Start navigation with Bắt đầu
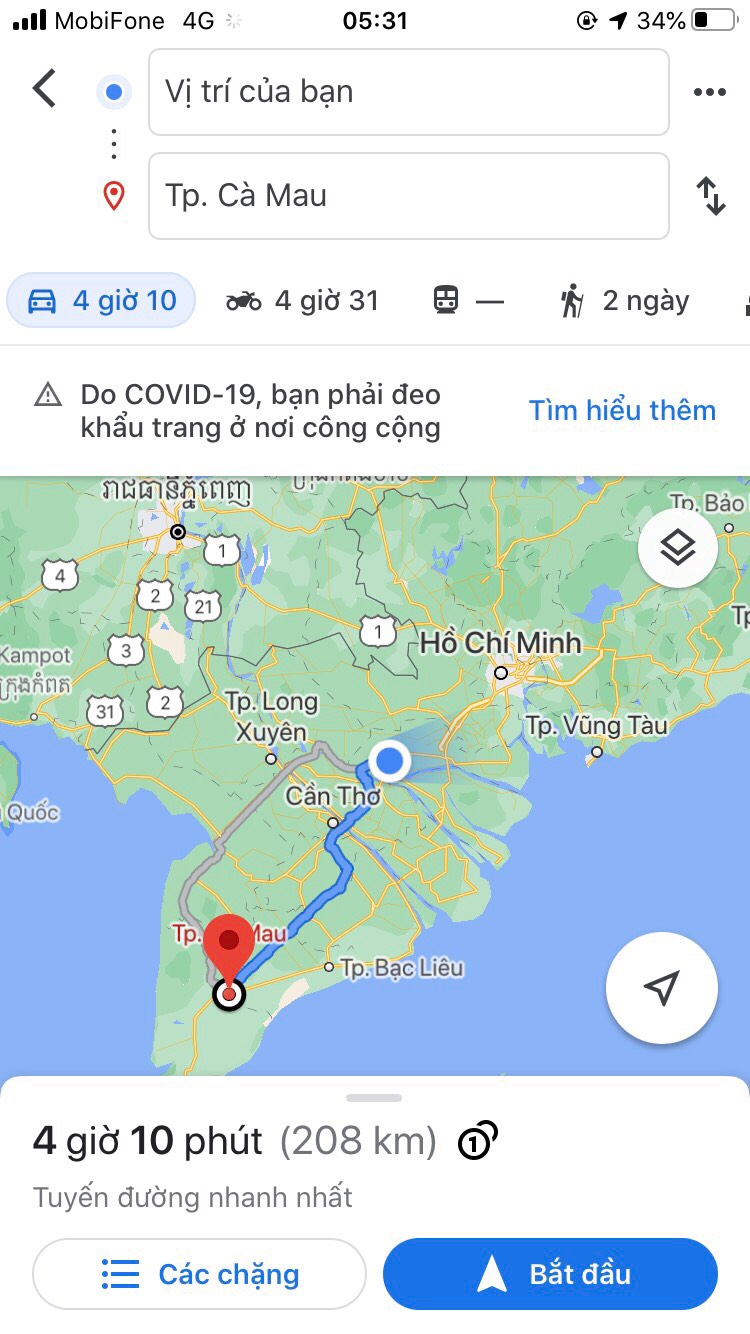This screenshot has height=1334, width=750. pos(550,1274)
